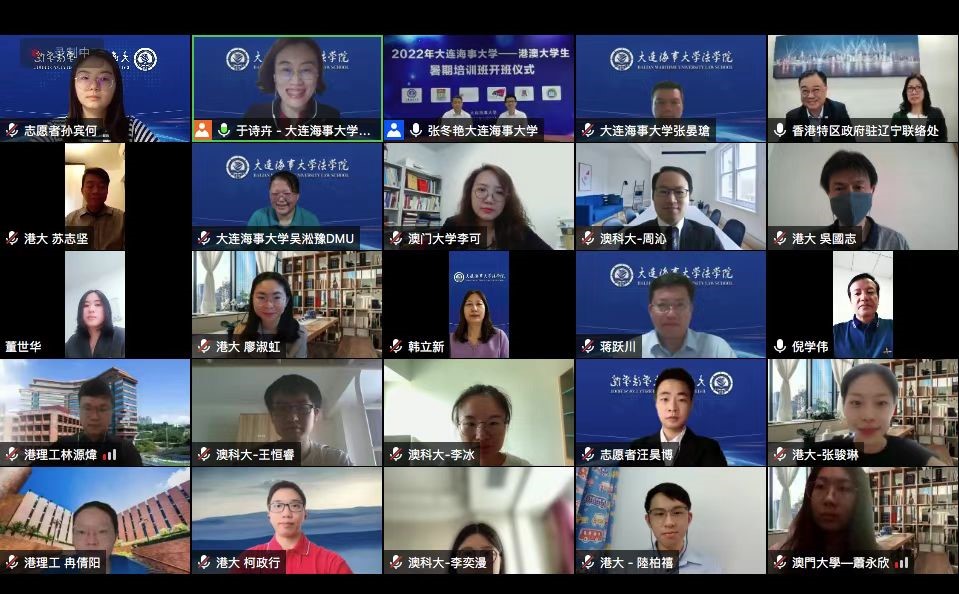
Task: Tap the 韩立新 participant tile
Action: click(478, 304)
